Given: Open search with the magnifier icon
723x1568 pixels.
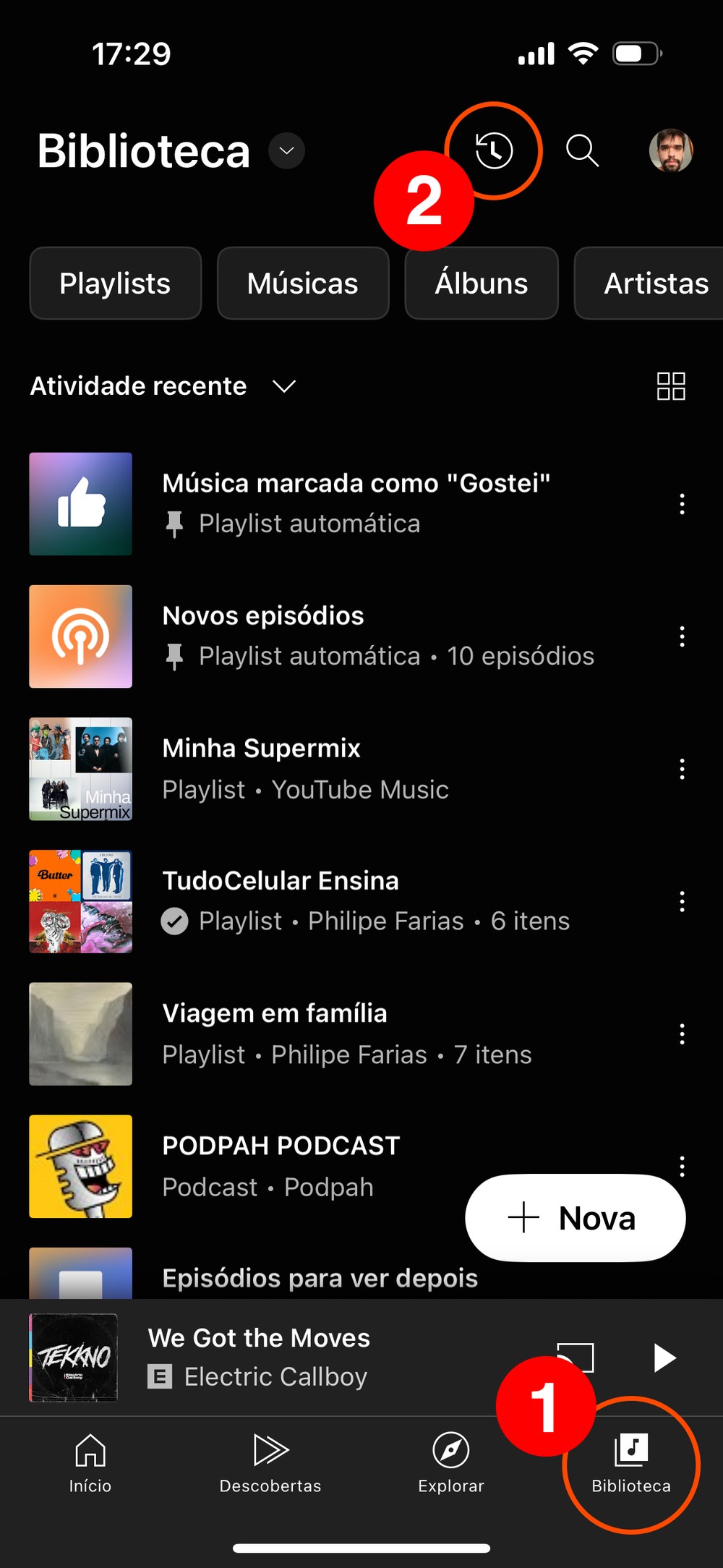Looking at the screenshot, I should click(x=582, y=151).
